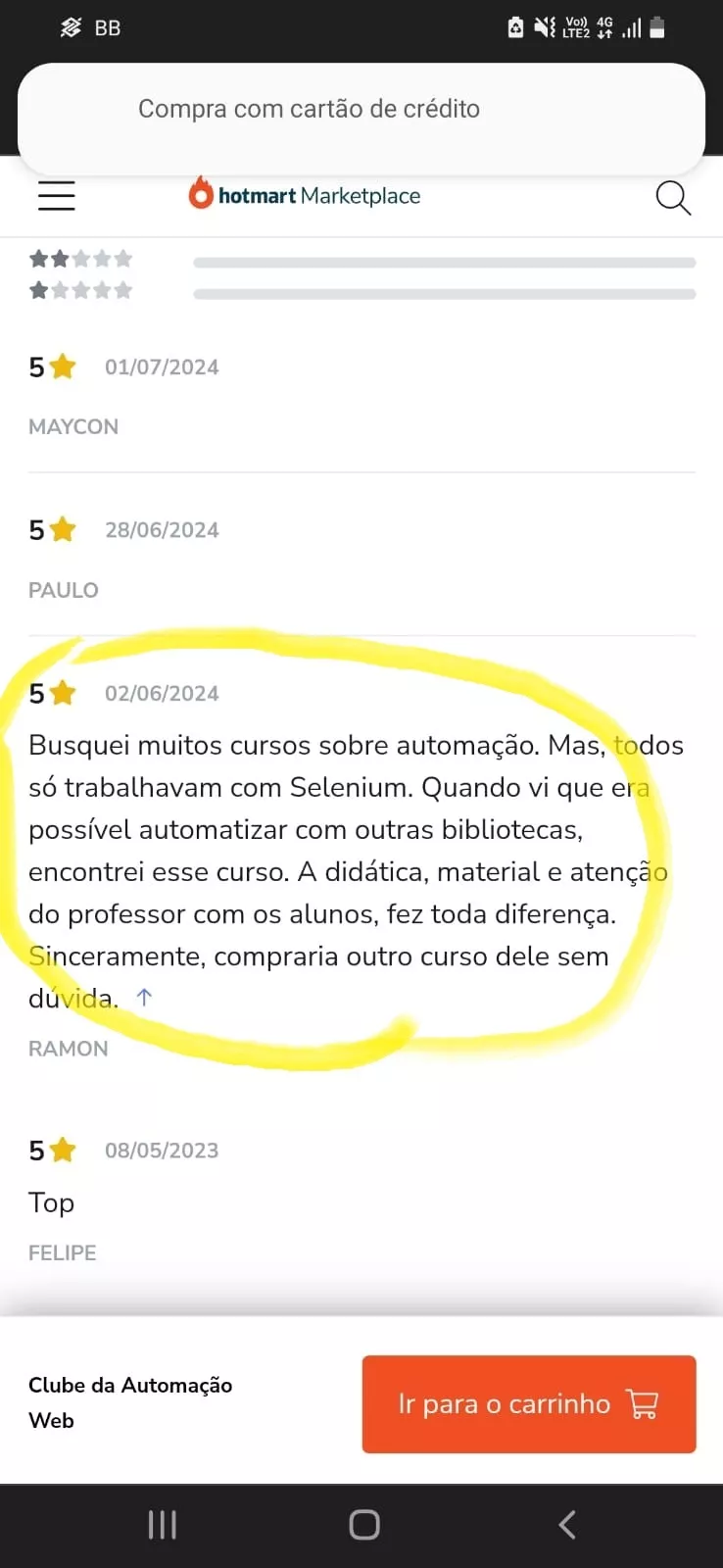Open the hamburger menu
This screenshot has height=1568, width=723.
pos(57,196)
